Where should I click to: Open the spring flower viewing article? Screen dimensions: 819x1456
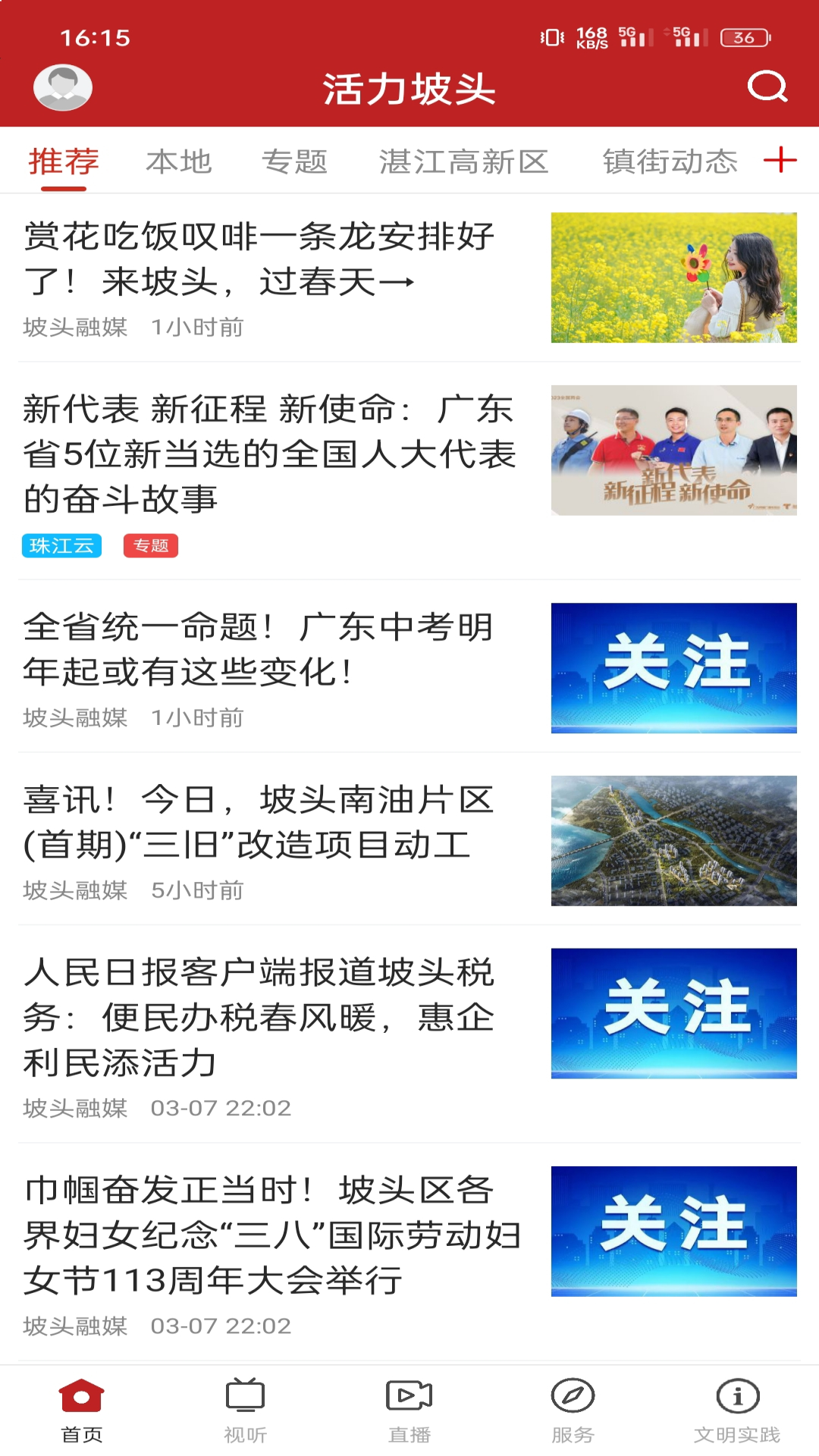258,262
